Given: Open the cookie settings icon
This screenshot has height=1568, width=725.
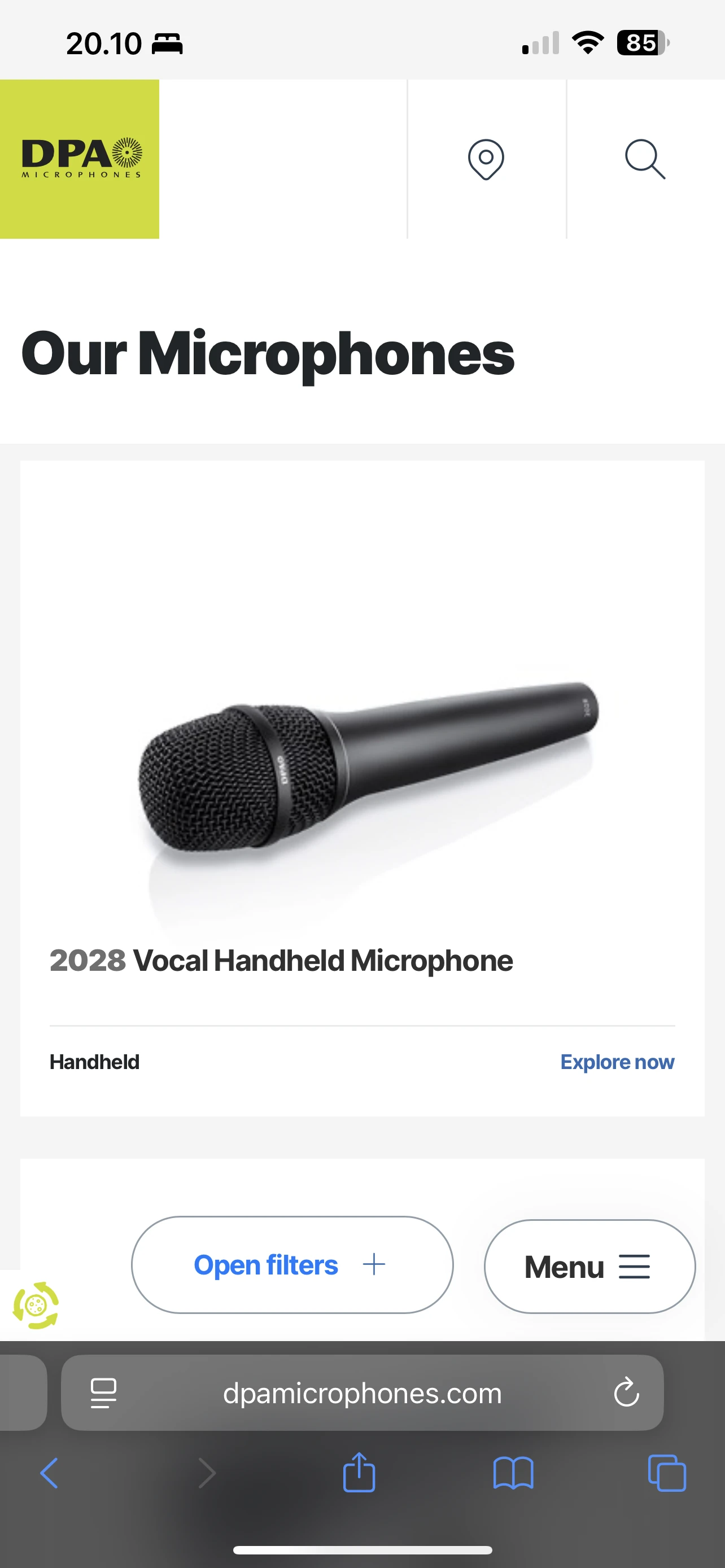Looking at the screenshot, I should (x=36, y=1305).
